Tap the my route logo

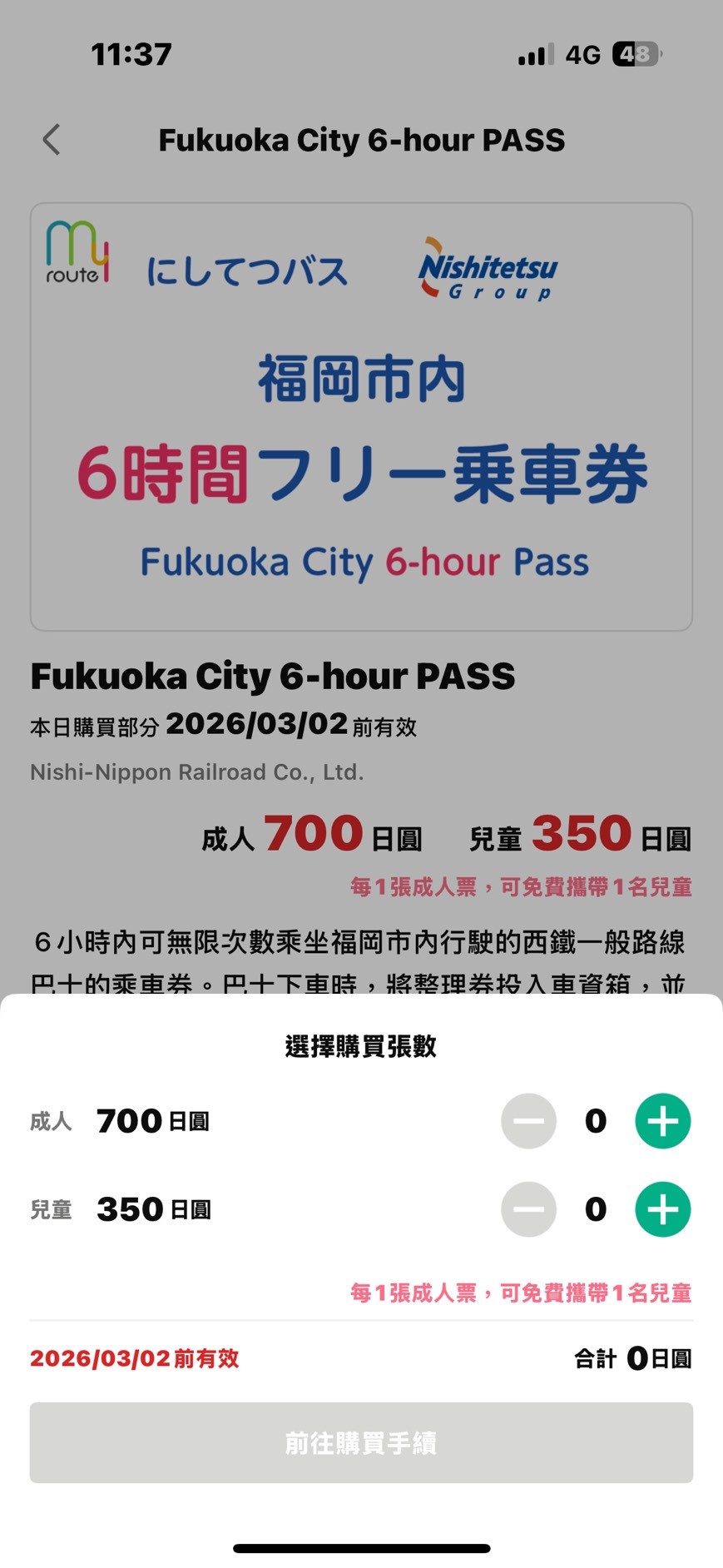(79, 258)
